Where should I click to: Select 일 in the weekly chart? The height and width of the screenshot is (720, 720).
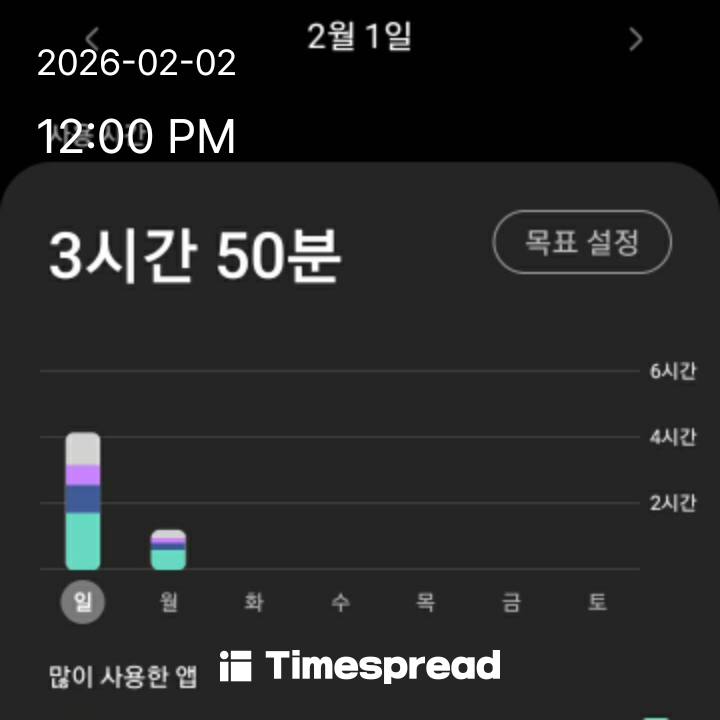coord(82,602)
